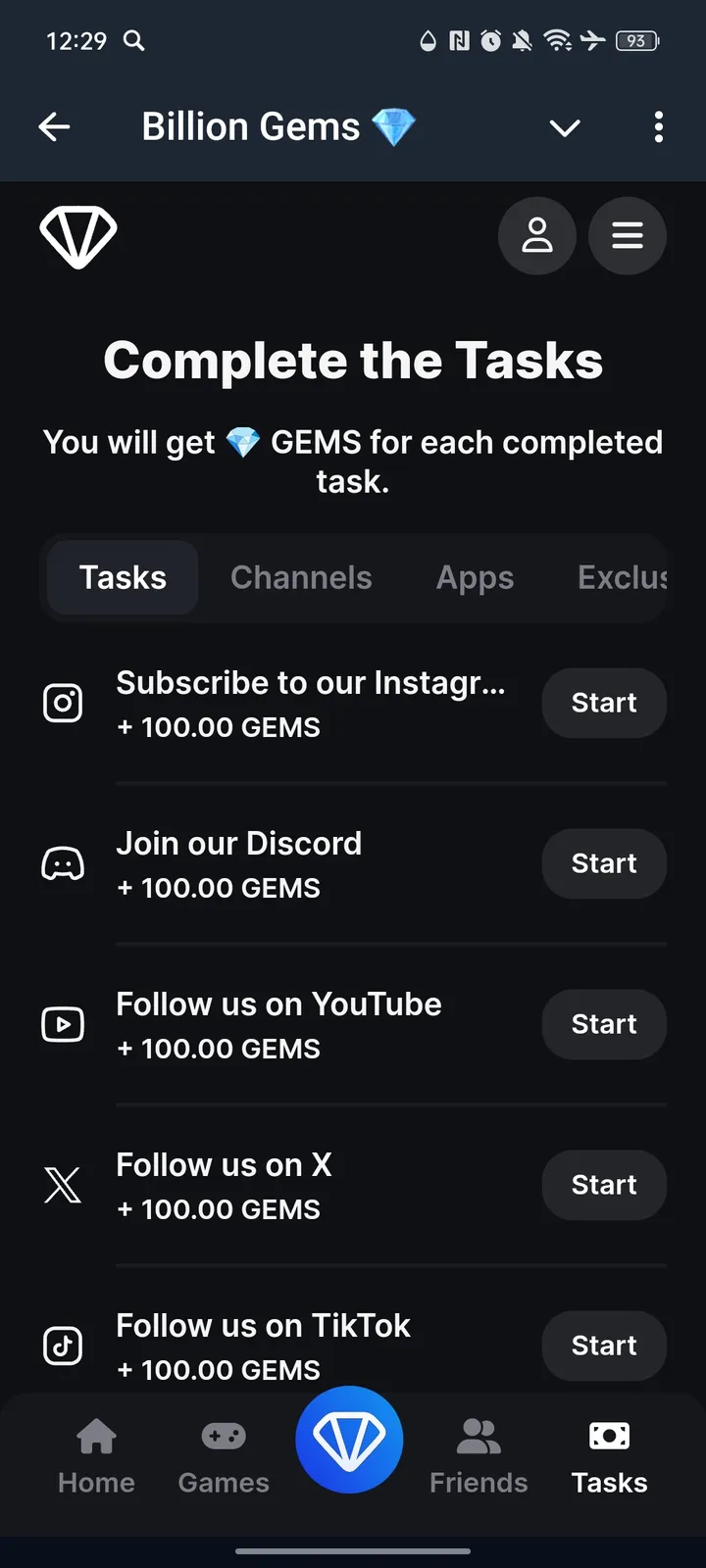
Task: Start the Follow us on X task
Action: (604, 1185)
